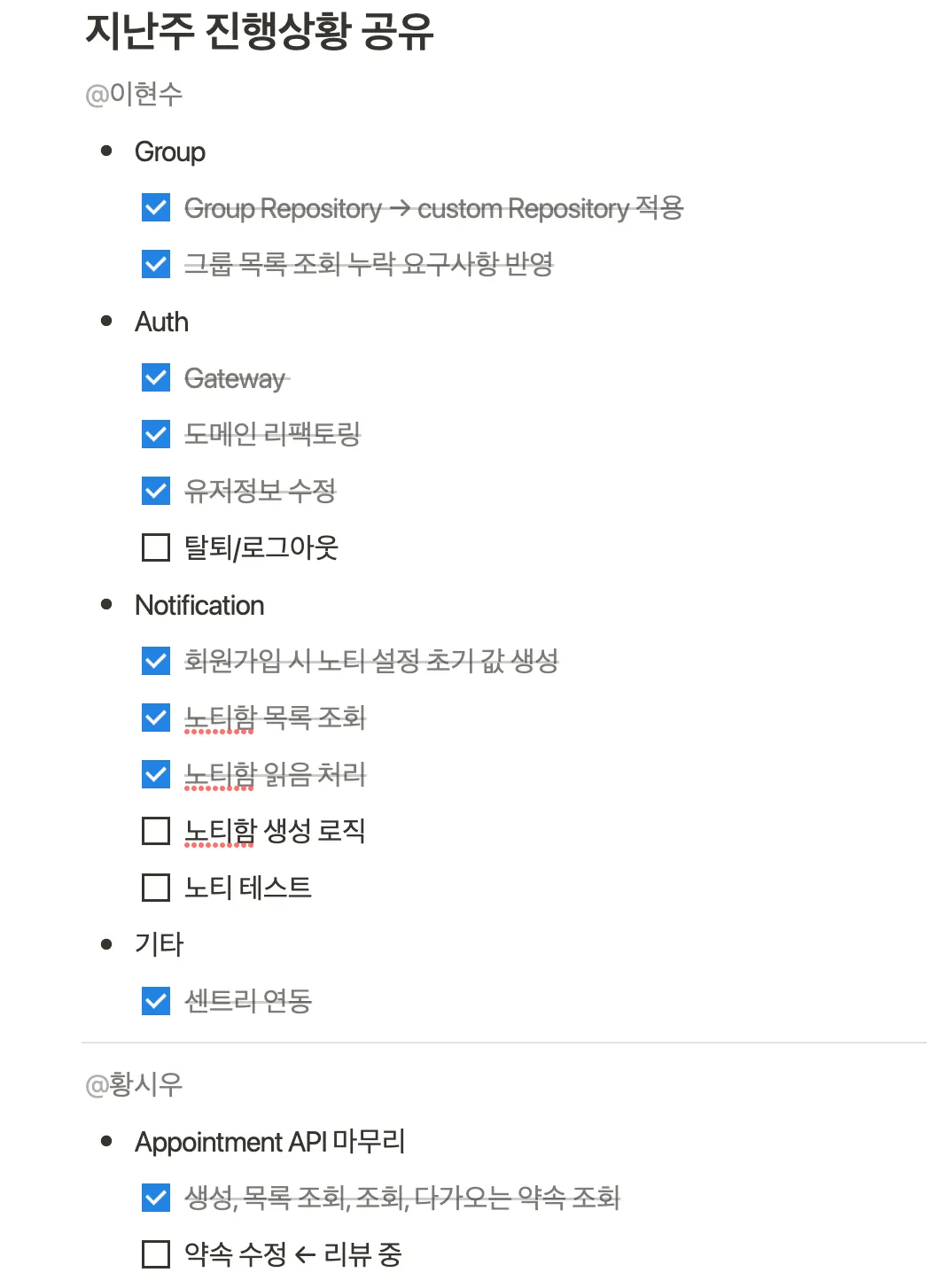Uncheck 회원가입 시 노티 설정 초기 값 생성
Screen dimensions: 927x1288
click(x=156, y=661)
